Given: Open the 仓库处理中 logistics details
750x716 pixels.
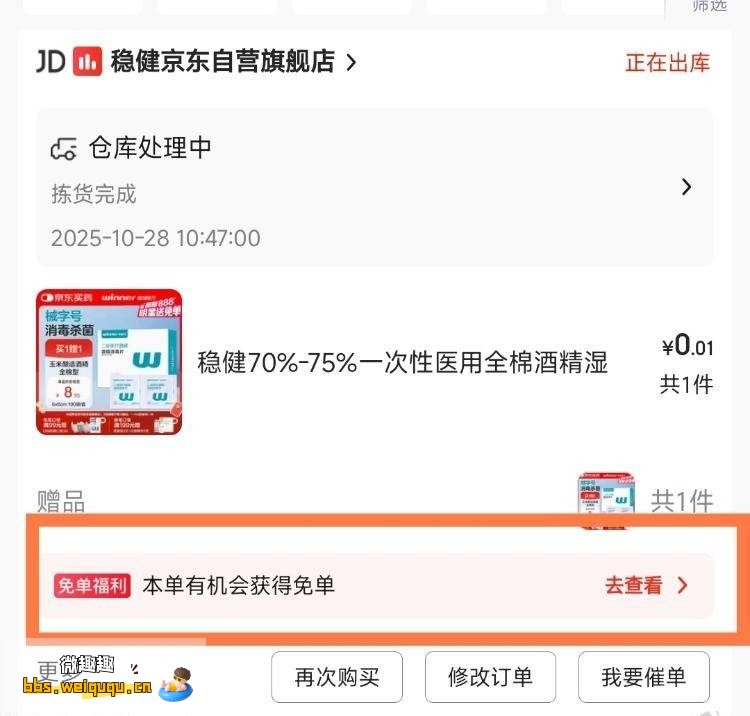Looking at the screenshot, I should (x=374, y=188).
